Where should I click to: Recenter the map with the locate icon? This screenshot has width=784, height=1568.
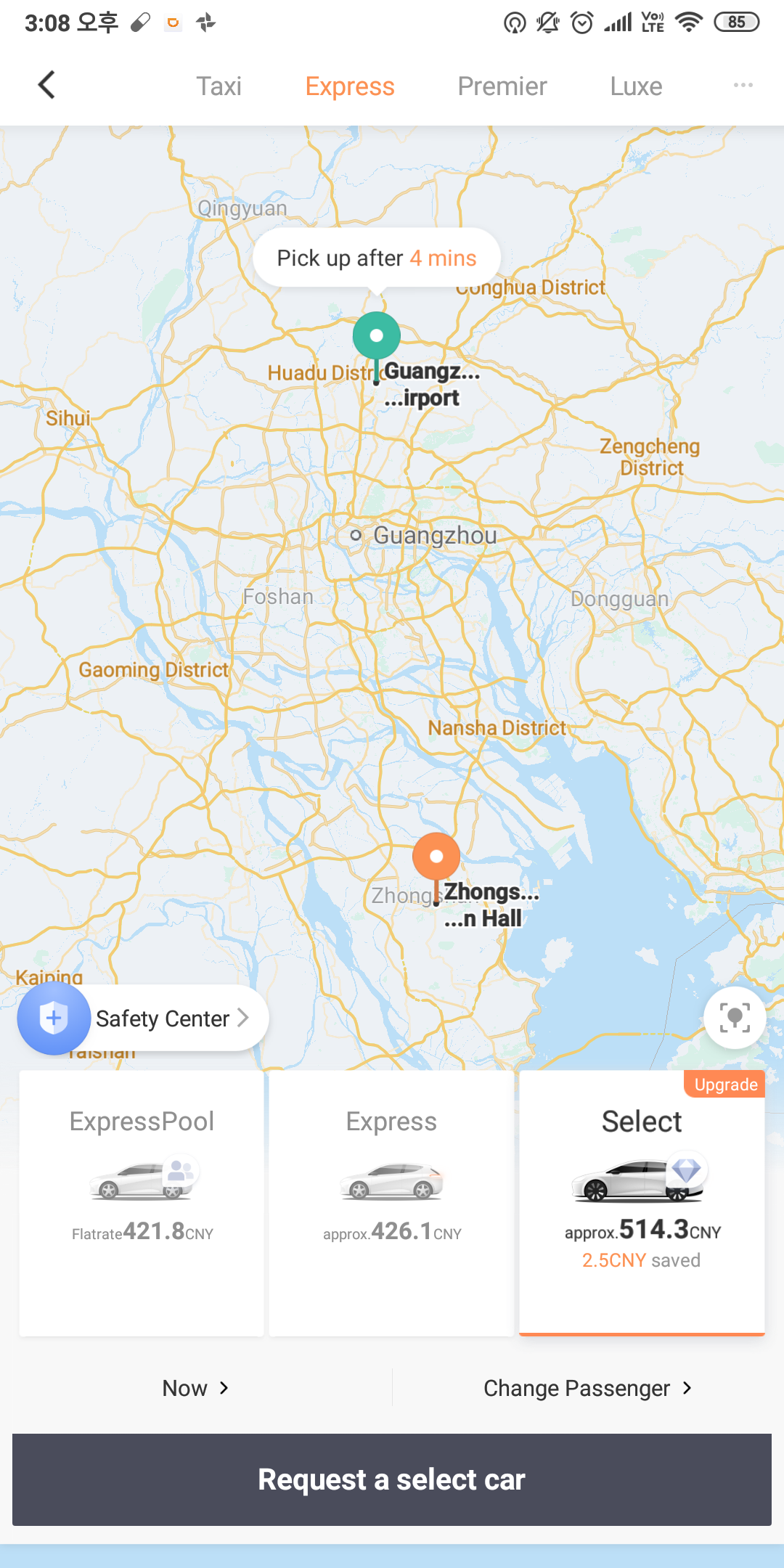click(735, 1018)
